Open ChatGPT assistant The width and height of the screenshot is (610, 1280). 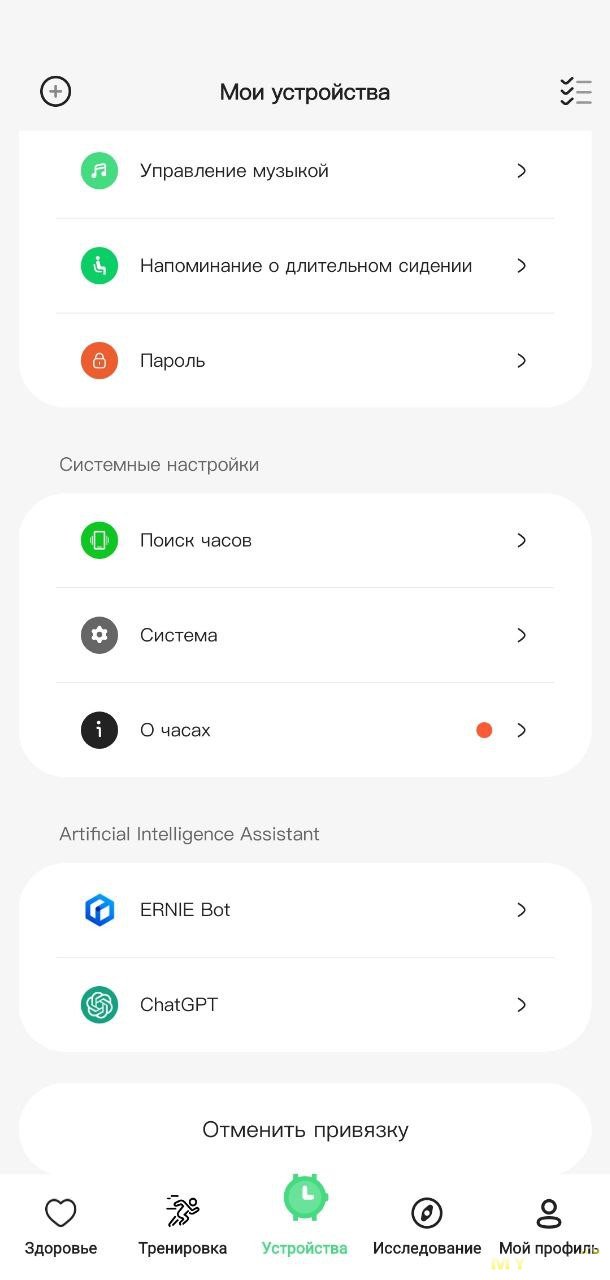(x=304, y=1005)
